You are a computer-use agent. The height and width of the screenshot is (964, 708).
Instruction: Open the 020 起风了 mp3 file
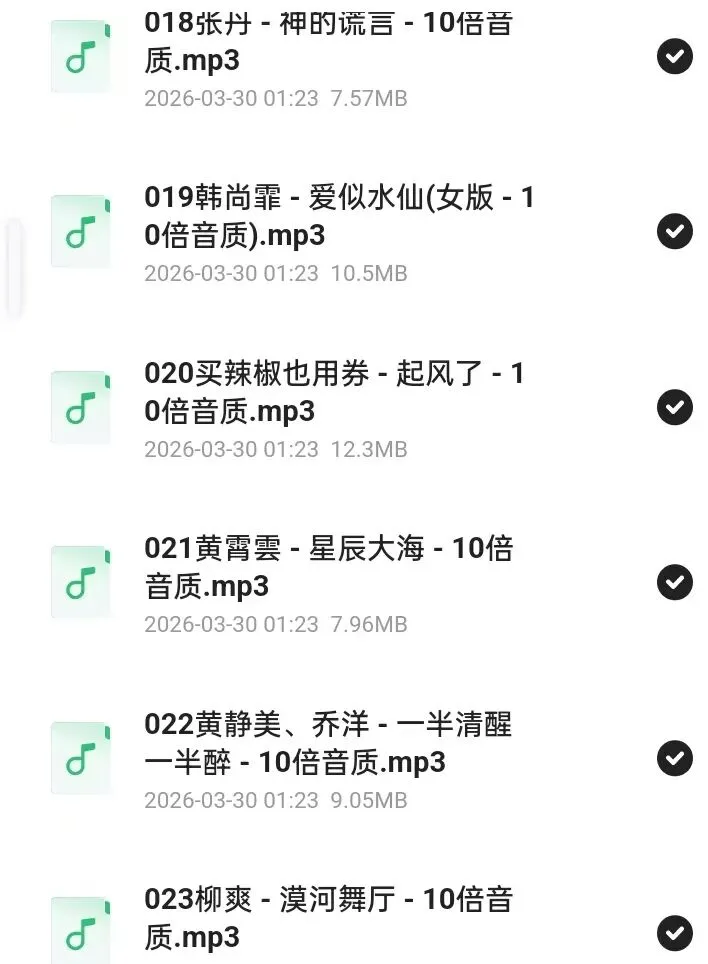[335, 392]
